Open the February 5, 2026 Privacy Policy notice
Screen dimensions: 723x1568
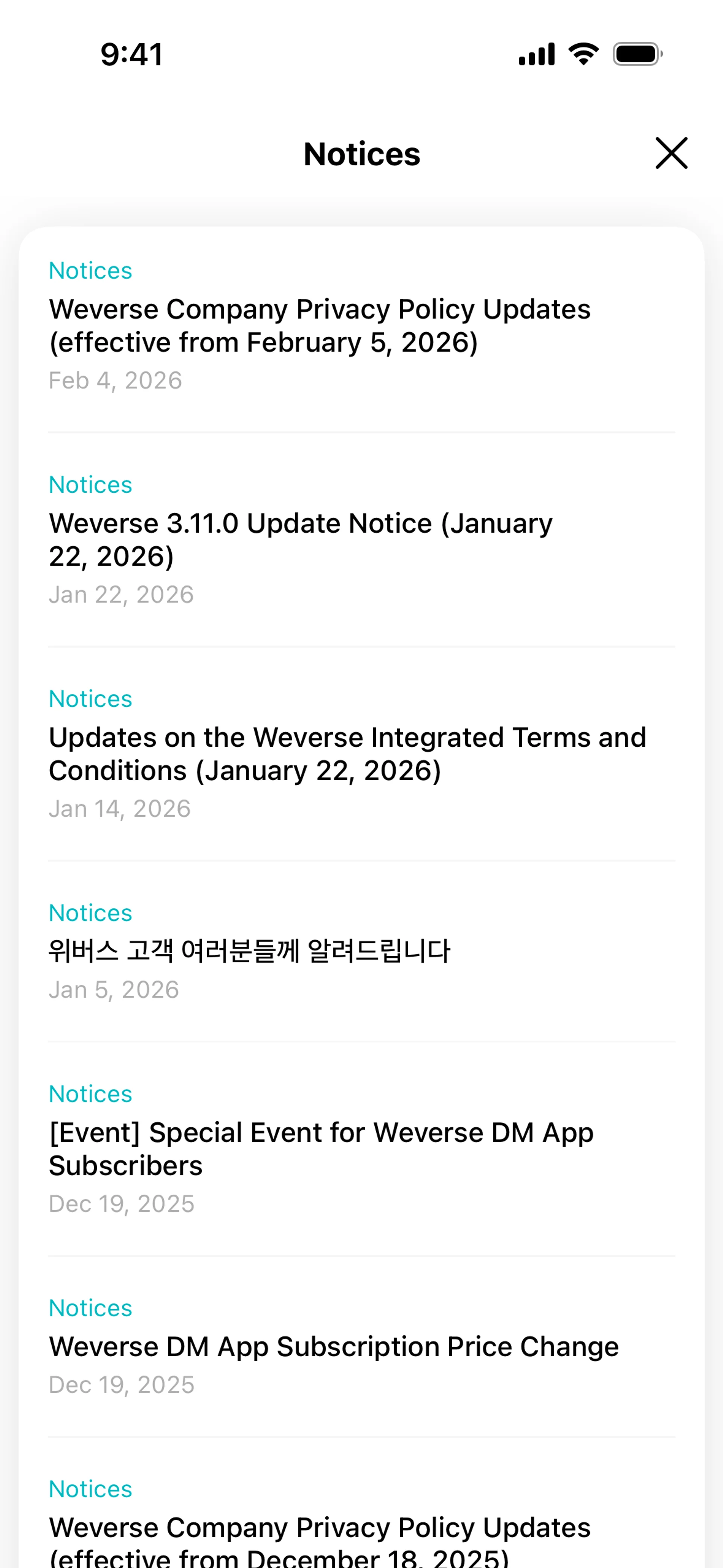coord(320,326)
